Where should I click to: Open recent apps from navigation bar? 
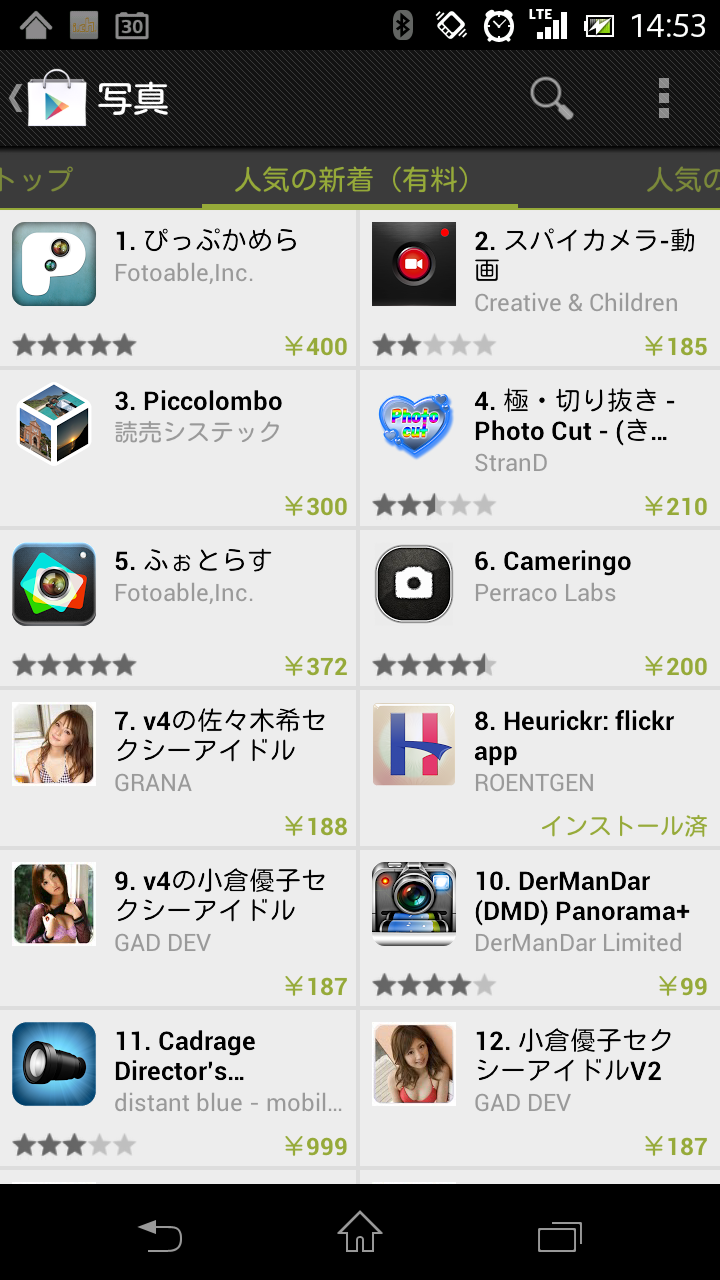[x=559, y=1234]
